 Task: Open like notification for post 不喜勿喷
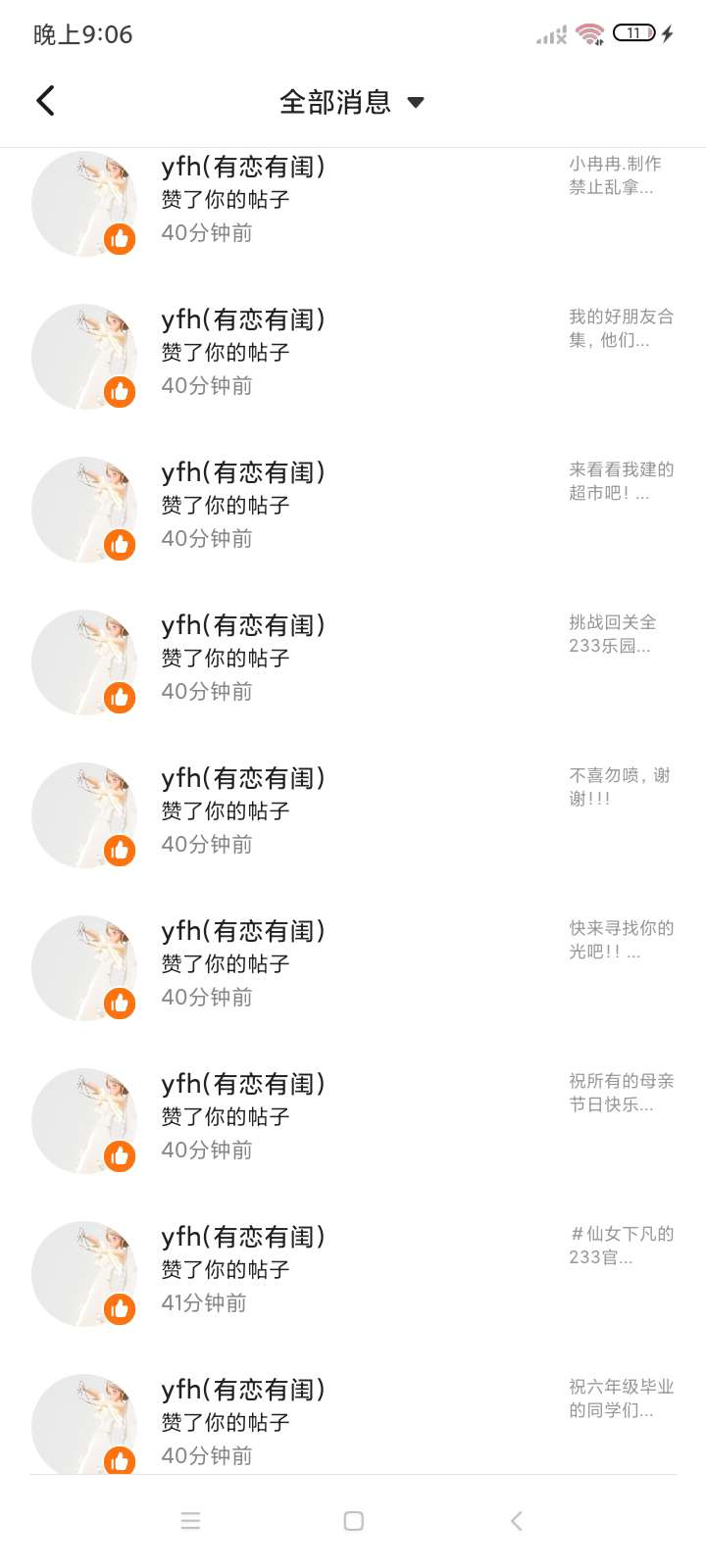353,811
